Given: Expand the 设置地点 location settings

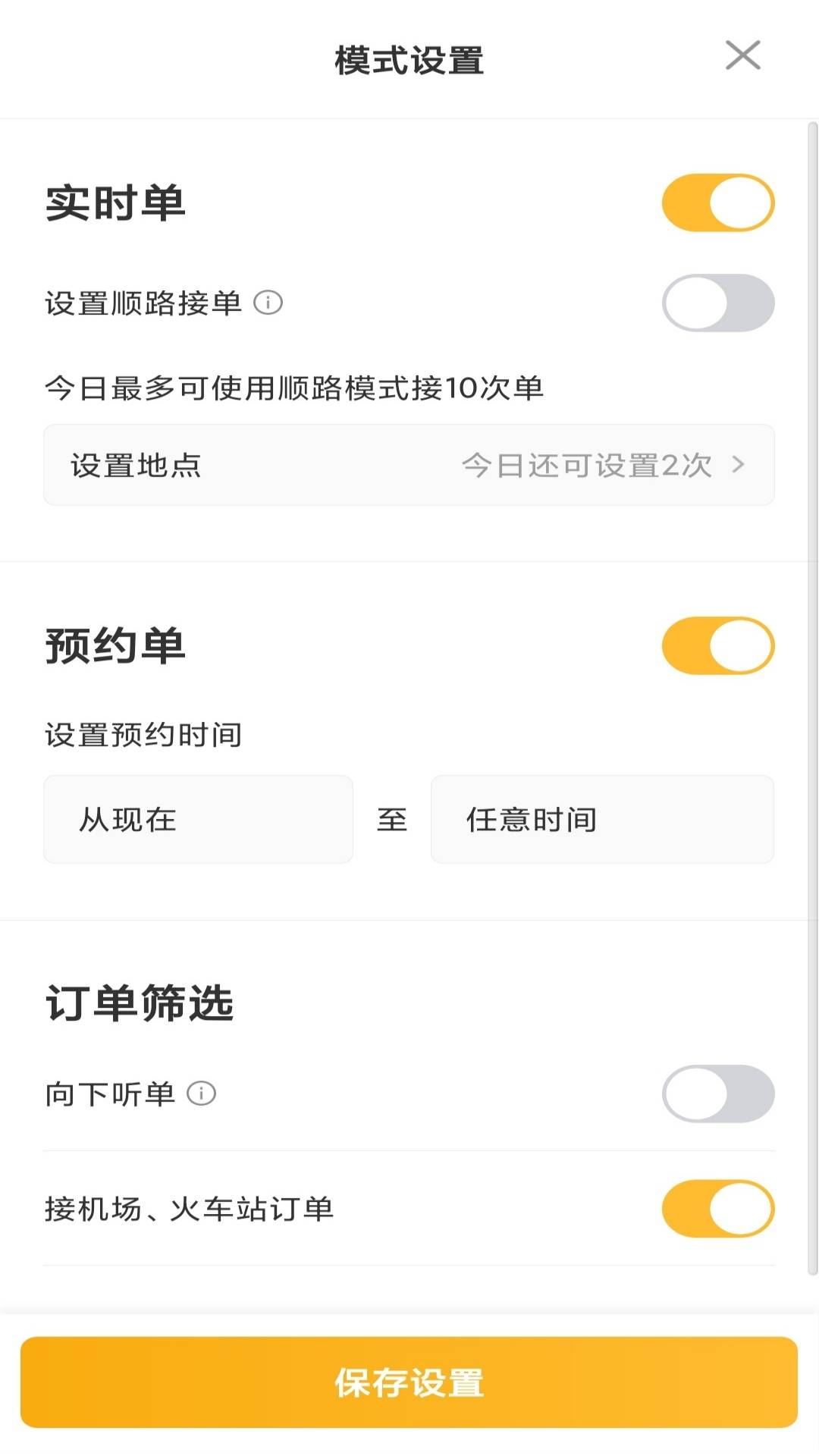Looking at the screenshot, I should (x=409, y=466).
